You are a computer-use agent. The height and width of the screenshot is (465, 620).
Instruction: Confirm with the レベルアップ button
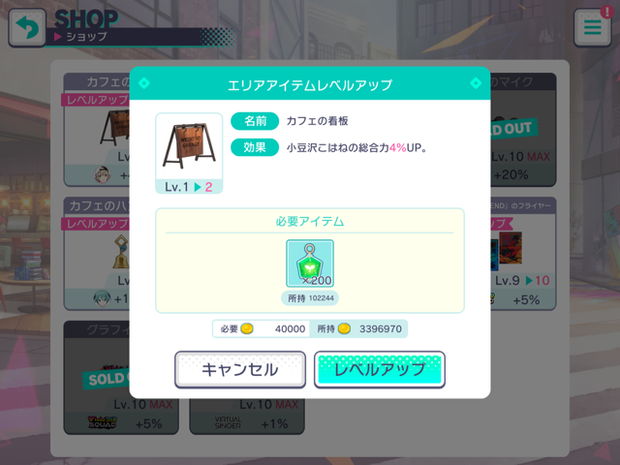(379, 369)
